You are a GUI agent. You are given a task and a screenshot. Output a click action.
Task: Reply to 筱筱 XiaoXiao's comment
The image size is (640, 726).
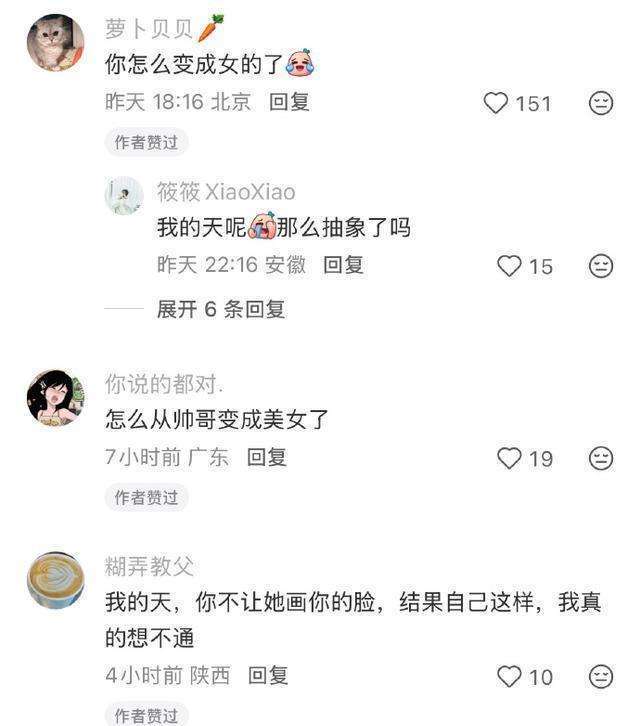pyautogui.click(x=343, y=265)
